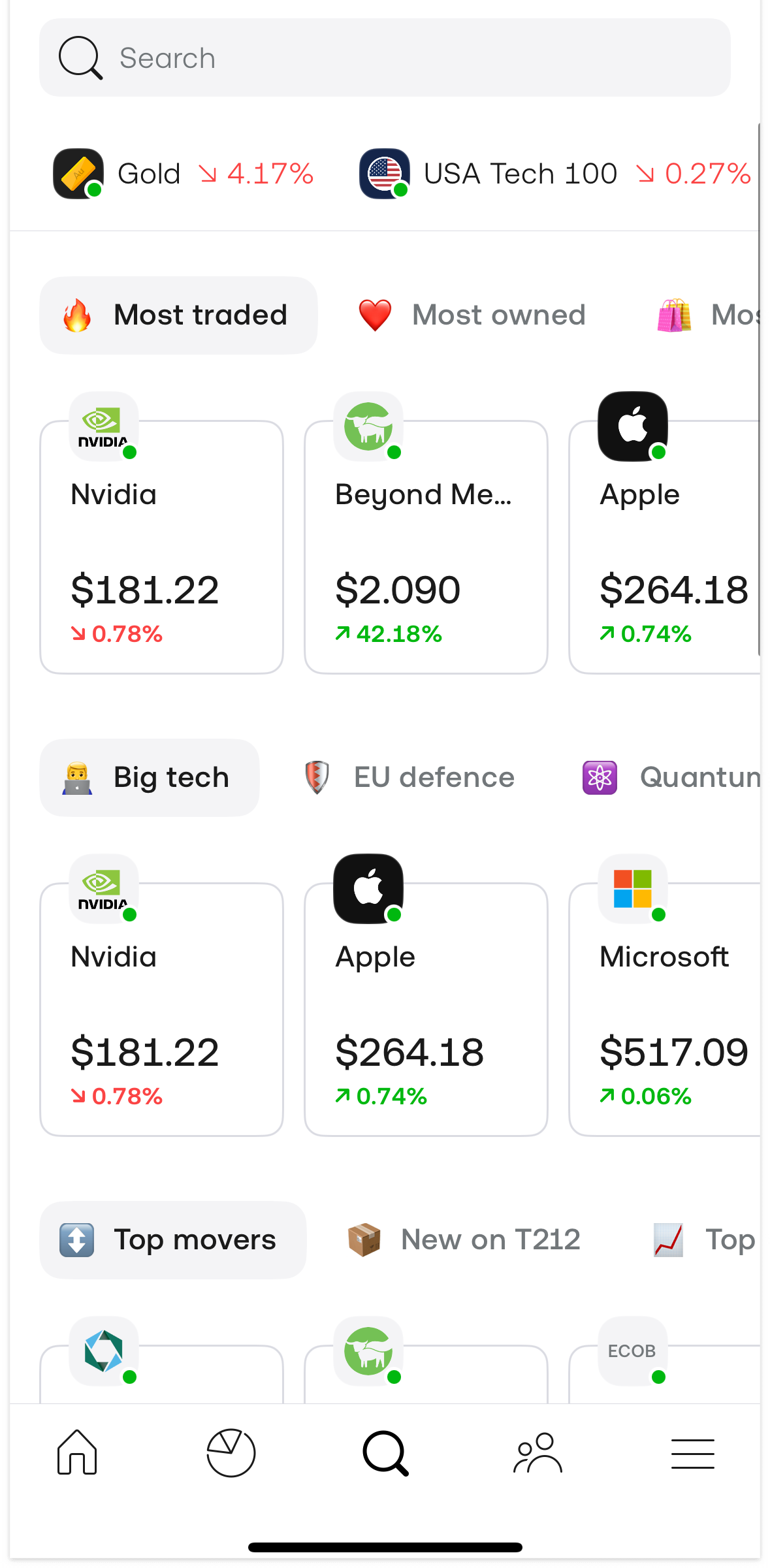
Task: Open Nvidia card in Big tech
Action: (161, 1009)
